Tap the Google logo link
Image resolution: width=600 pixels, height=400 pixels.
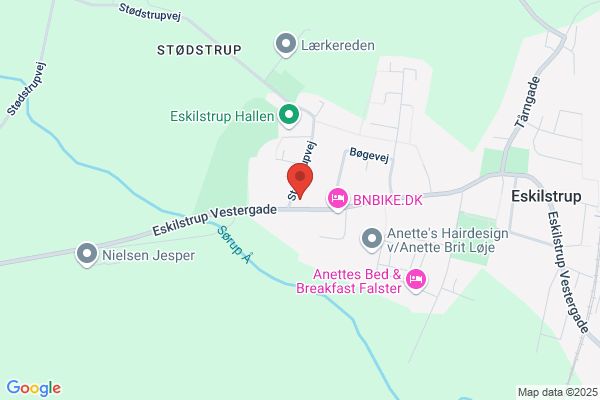[x=34, y=388]
